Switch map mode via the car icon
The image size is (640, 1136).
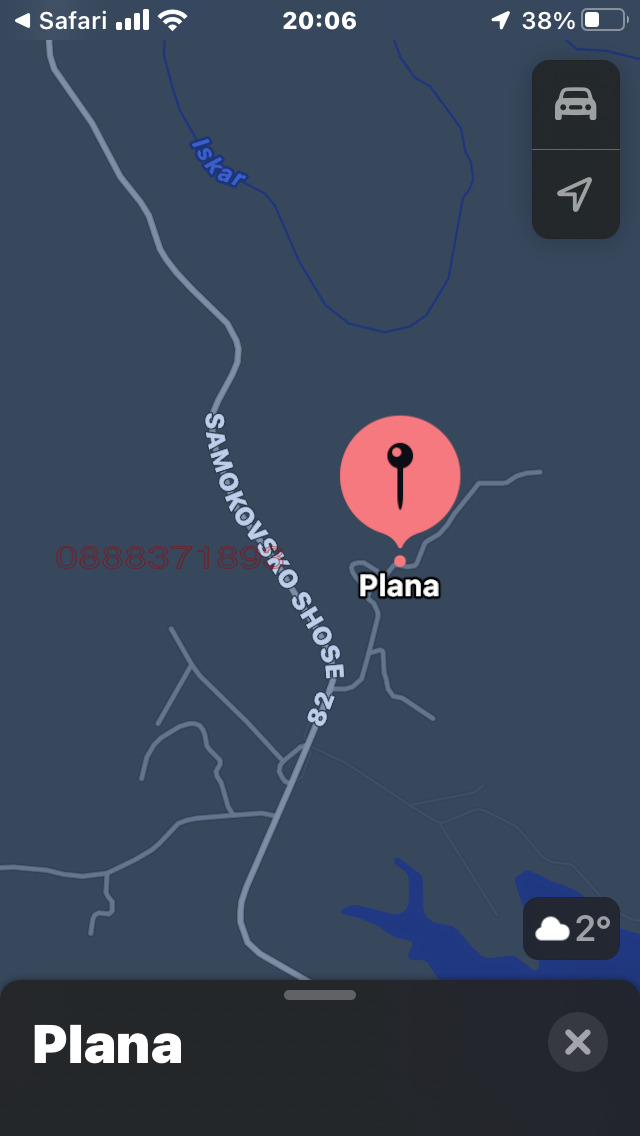575,104
